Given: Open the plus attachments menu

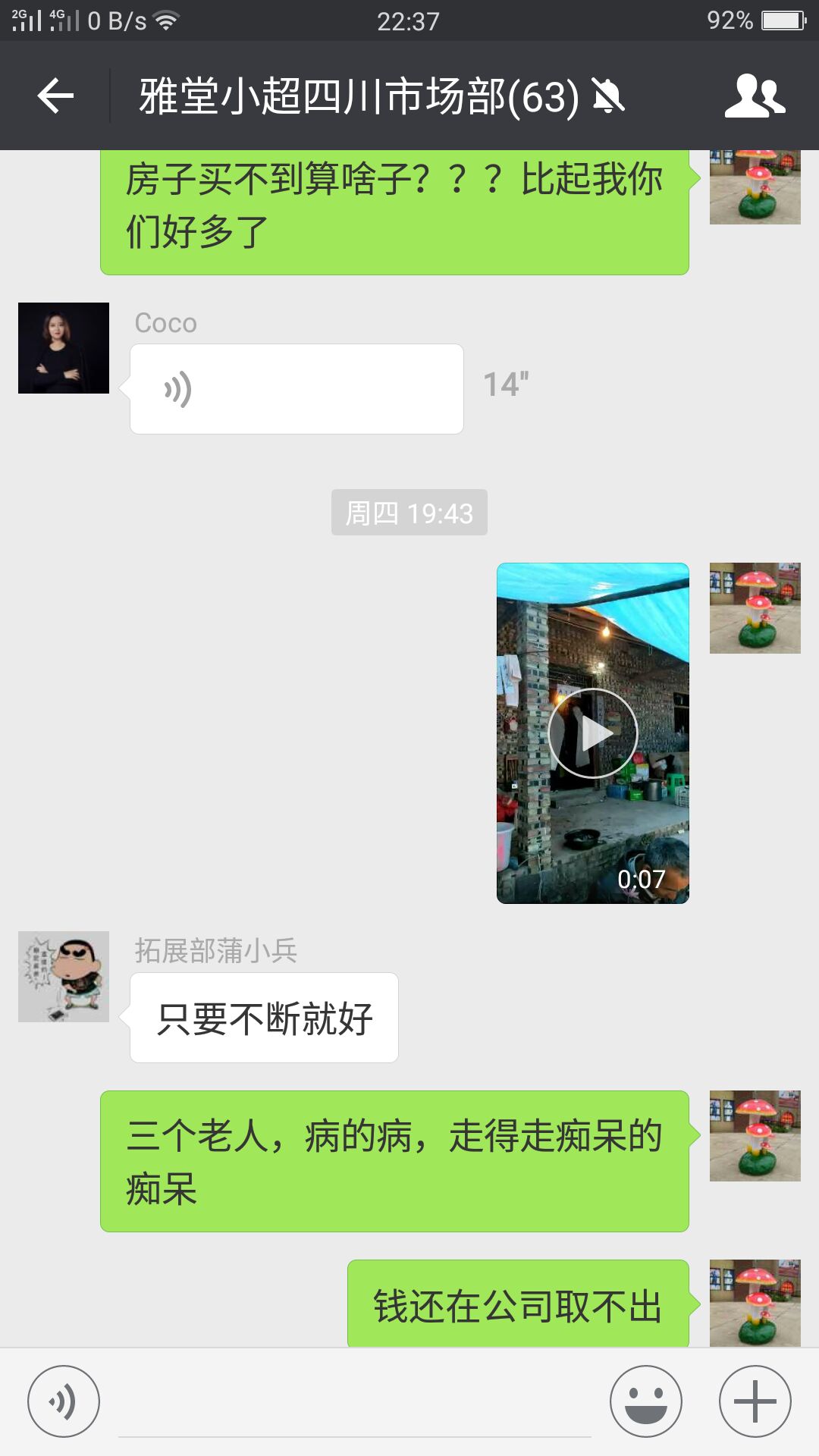Looking at the screenshot, I should point(755,1401).
